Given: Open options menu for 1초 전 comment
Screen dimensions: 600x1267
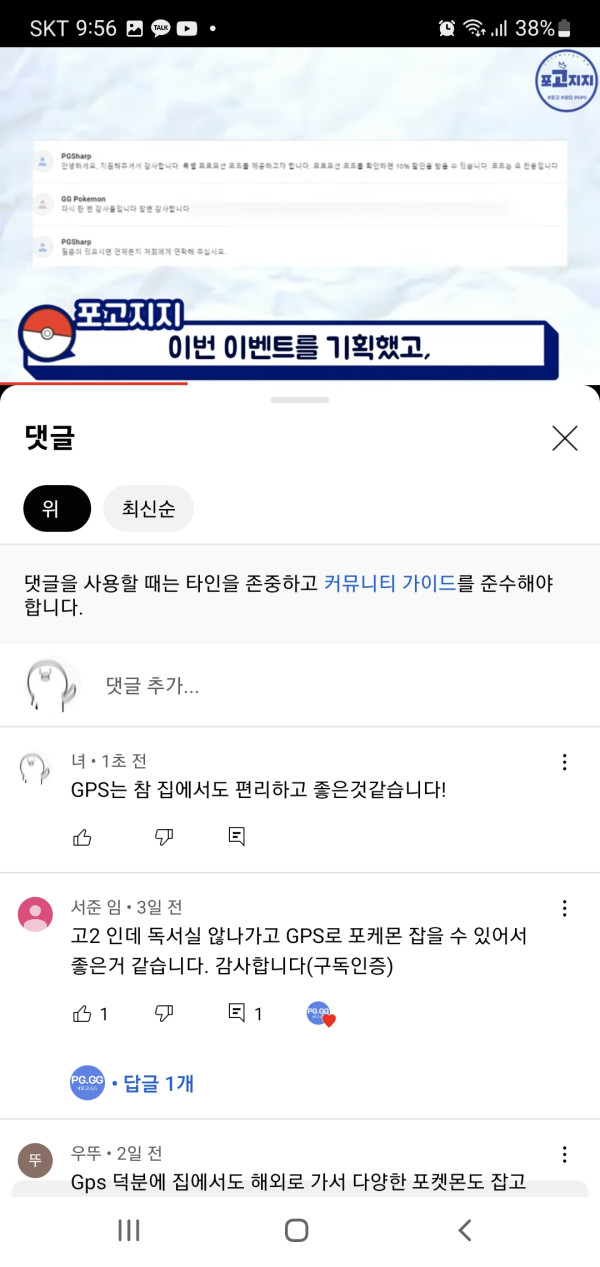Looking at the screenshot, I should [565, 762].
